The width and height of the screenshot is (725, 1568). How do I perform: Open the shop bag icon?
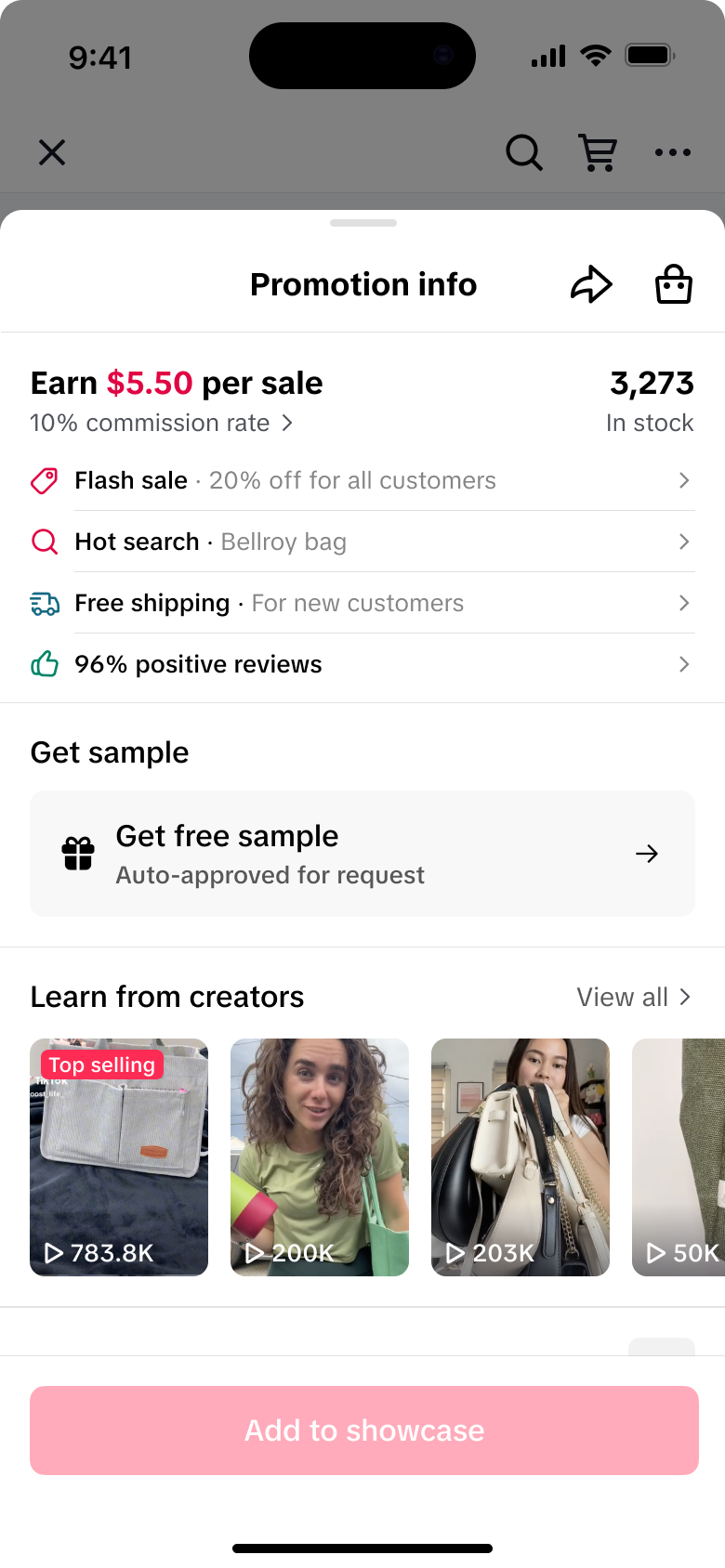[673, 284]
